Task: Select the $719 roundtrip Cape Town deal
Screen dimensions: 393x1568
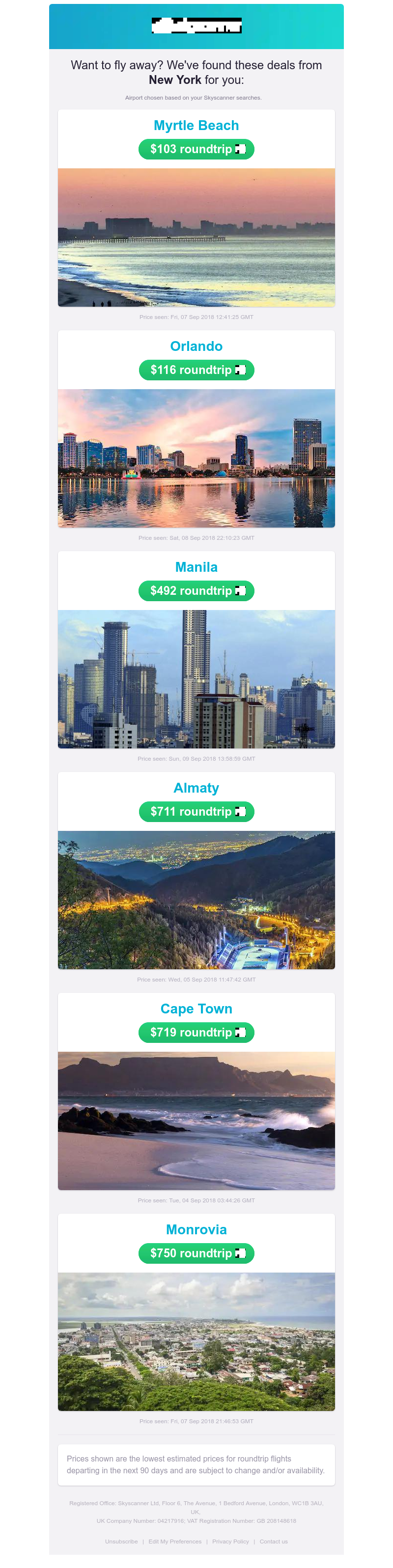Action: pos(196,1033)
